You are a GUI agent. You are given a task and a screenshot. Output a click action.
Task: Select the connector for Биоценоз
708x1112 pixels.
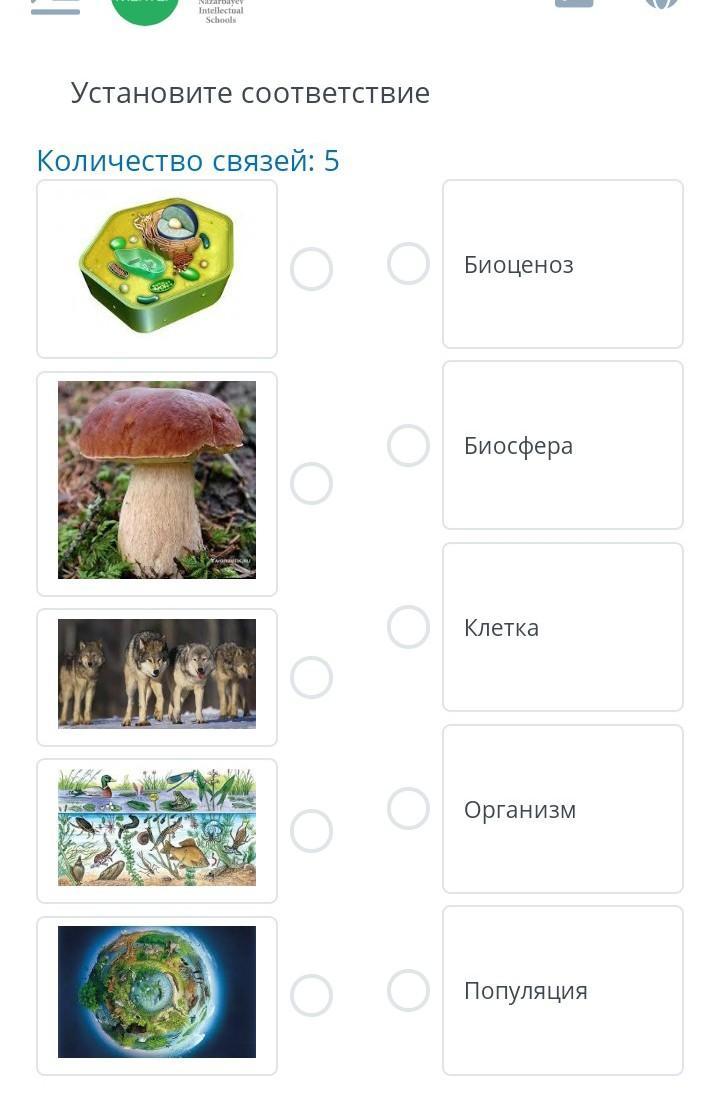click(x=408, y=264)
